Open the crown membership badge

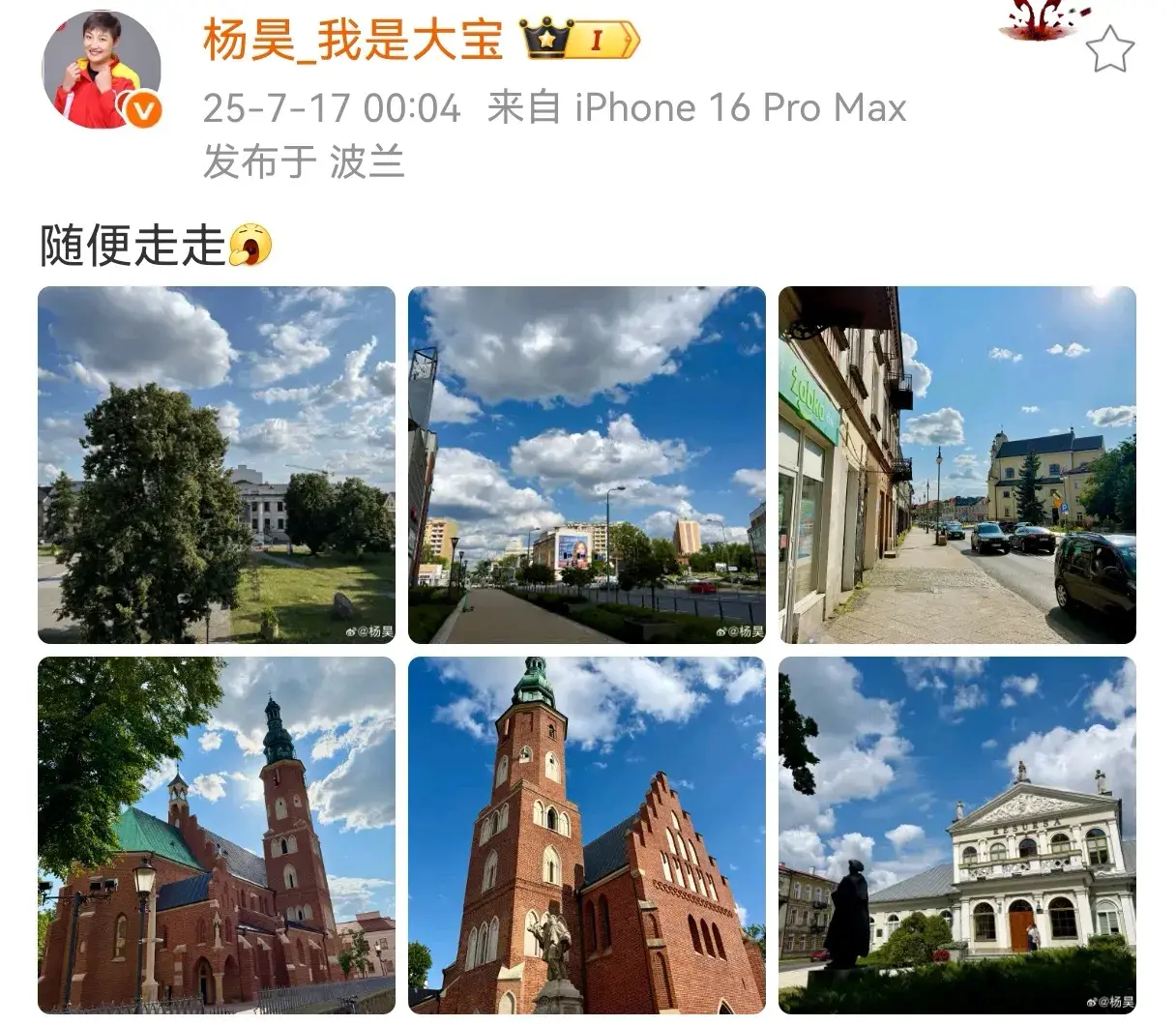[580, 40]
